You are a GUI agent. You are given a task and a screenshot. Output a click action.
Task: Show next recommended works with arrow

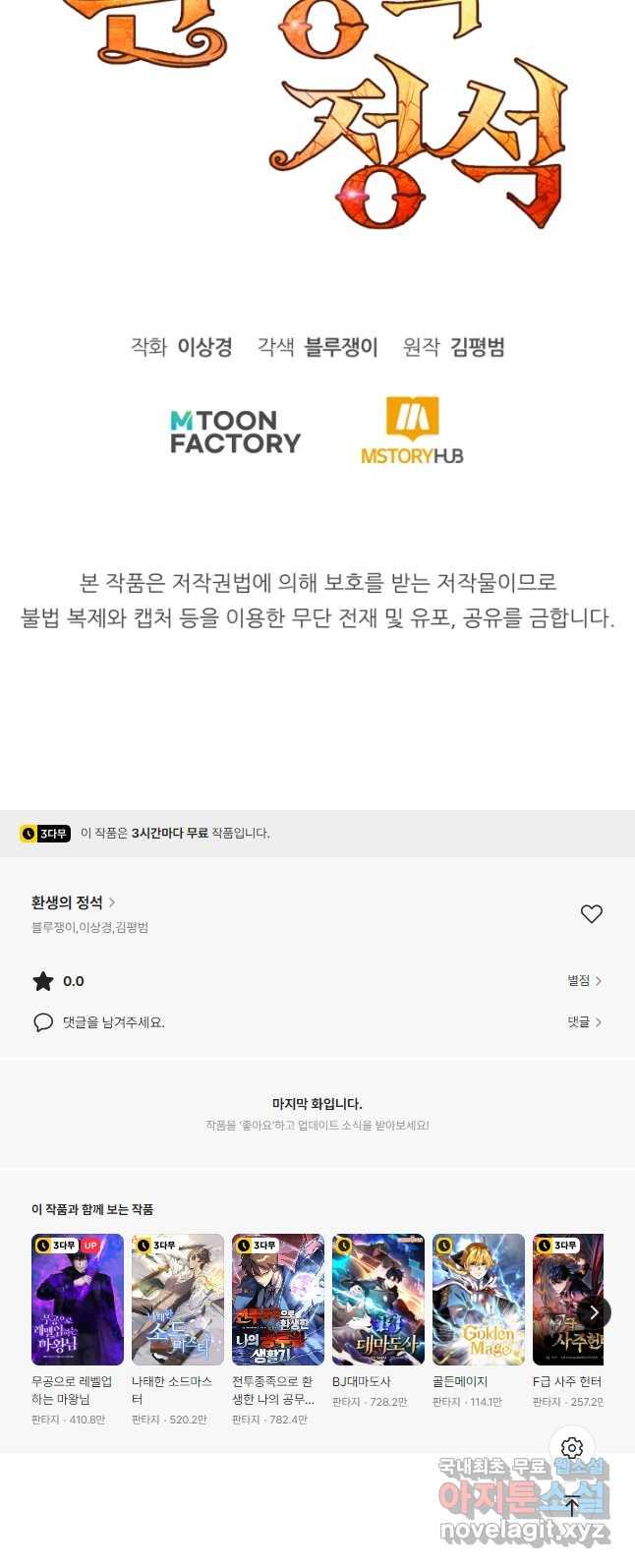pos(594,1312)
